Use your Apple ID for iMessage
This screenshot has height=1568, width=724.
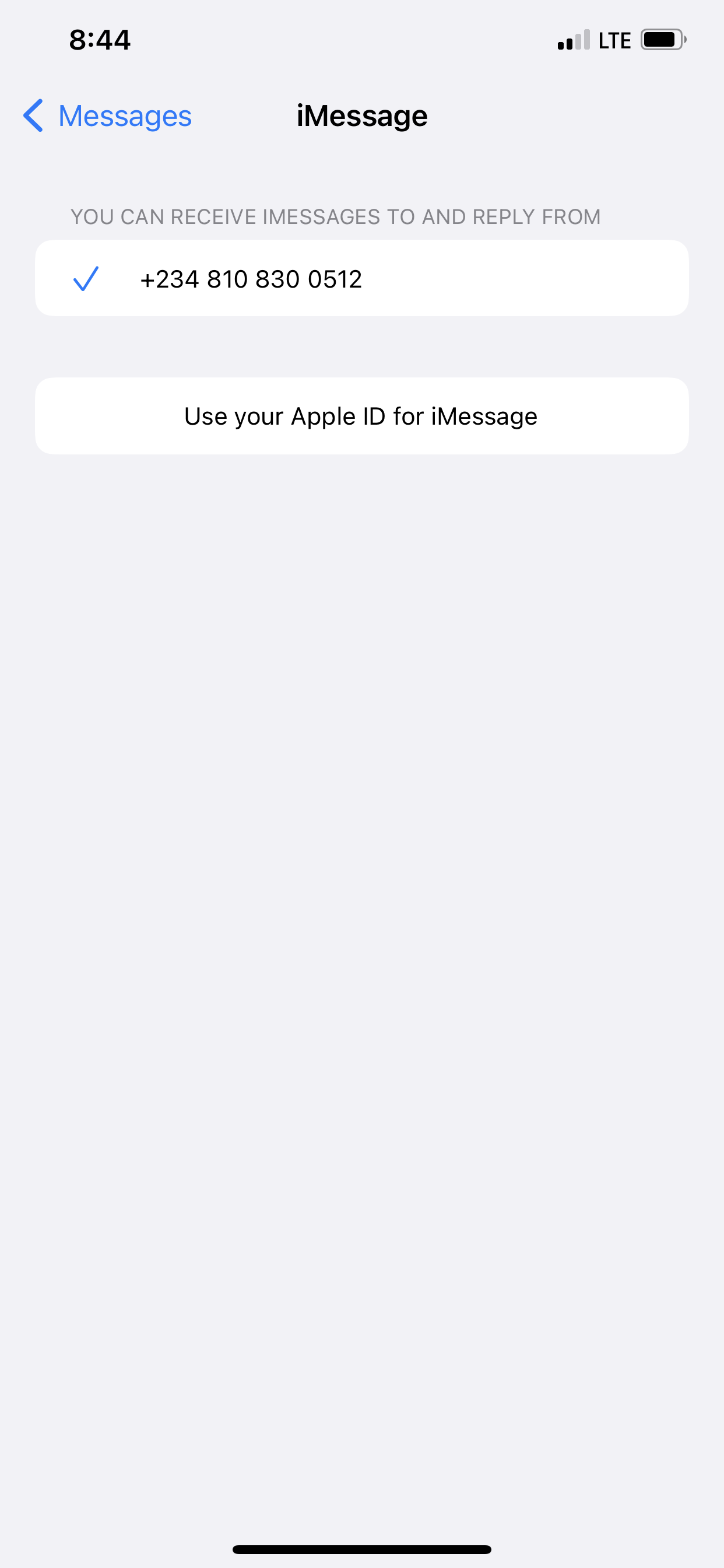pyautogui.click(x=361, y=416)
